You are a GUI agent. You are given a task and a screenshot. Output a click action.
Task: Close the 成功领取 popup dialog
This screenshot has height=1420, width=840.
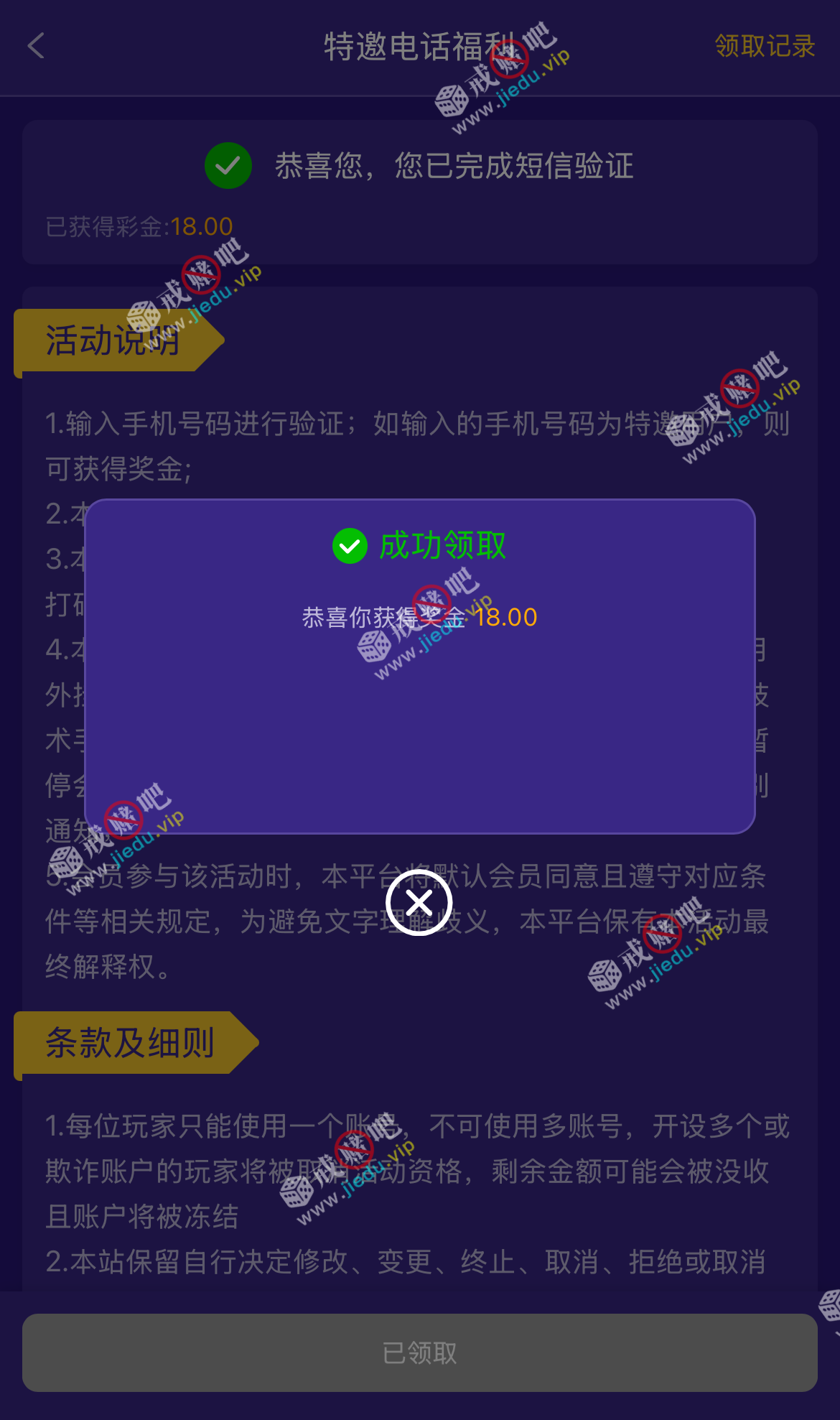[x=419, y=902]
